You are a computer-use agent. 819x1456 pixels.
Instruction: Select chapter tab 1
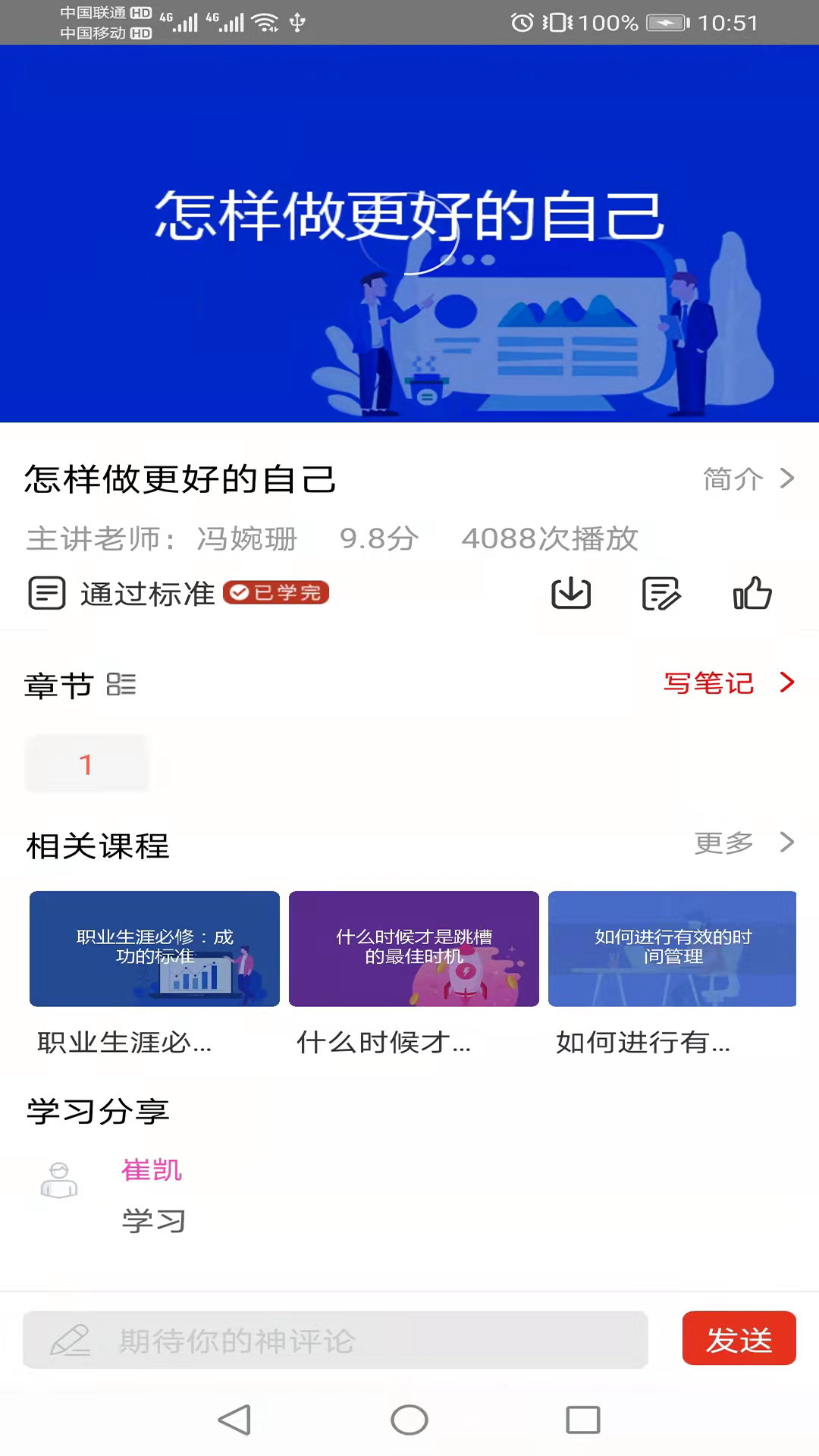click(86, 764)
